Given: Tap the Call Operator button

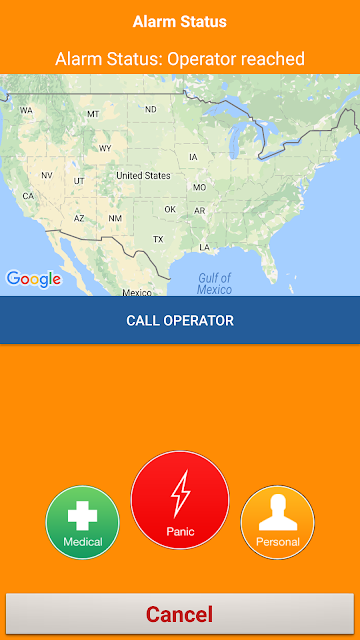Looking at the screenshot, I should coord(180,320).
